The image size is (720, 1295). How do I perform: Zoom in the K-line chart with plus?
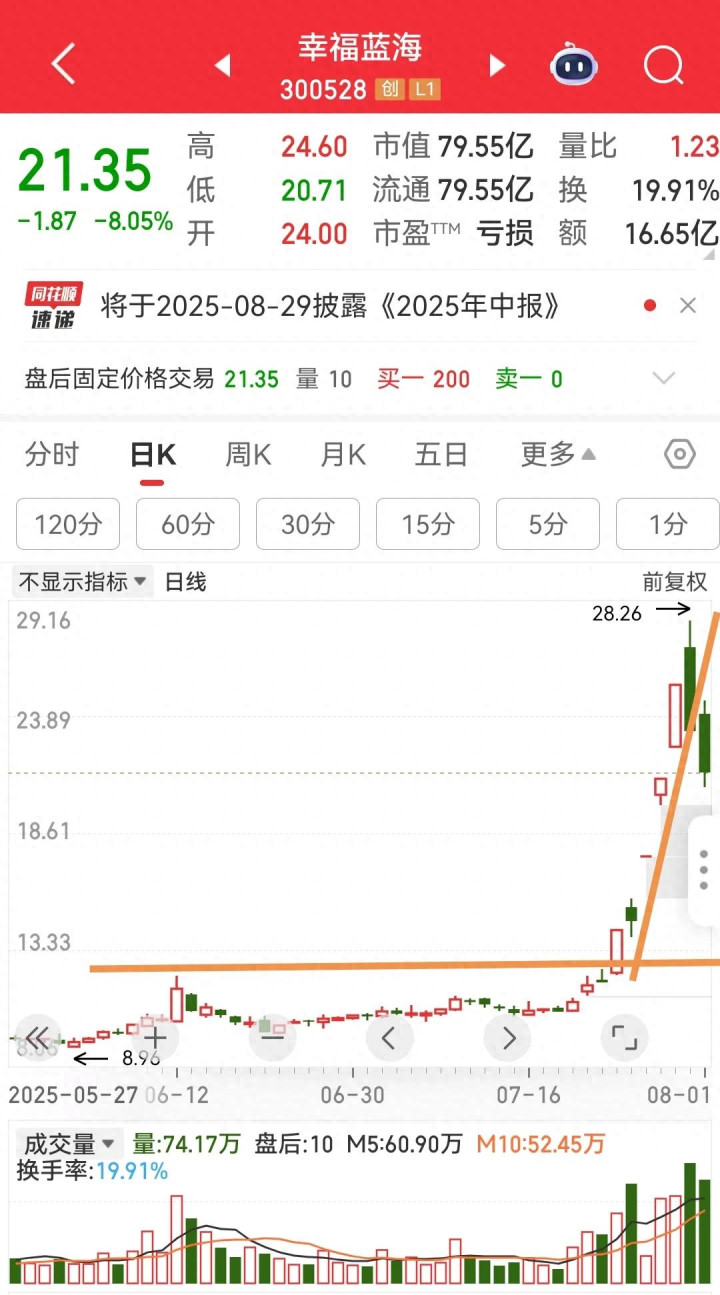[x=156, y=1038]
